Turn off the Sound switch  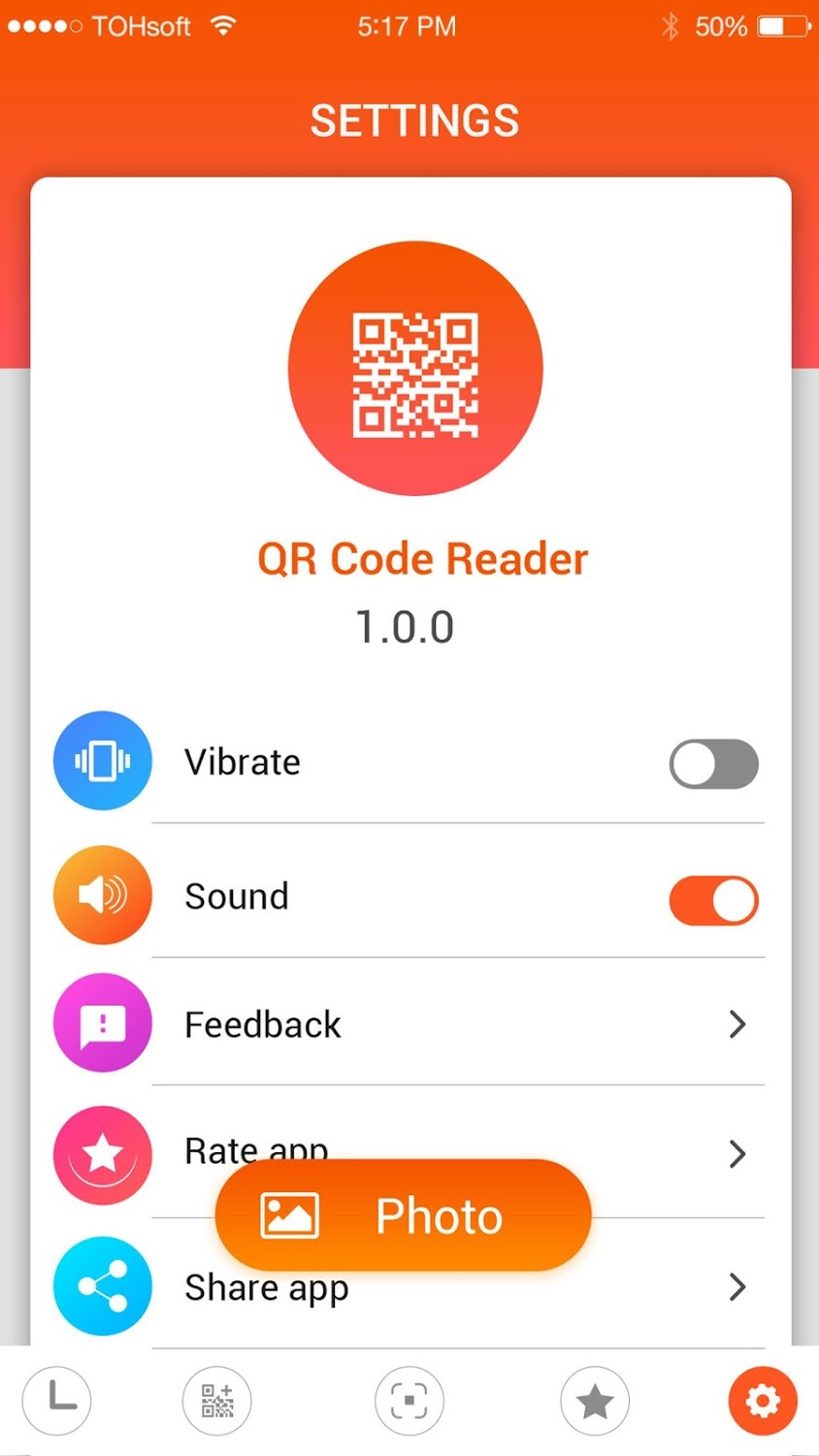click(713, 900)
